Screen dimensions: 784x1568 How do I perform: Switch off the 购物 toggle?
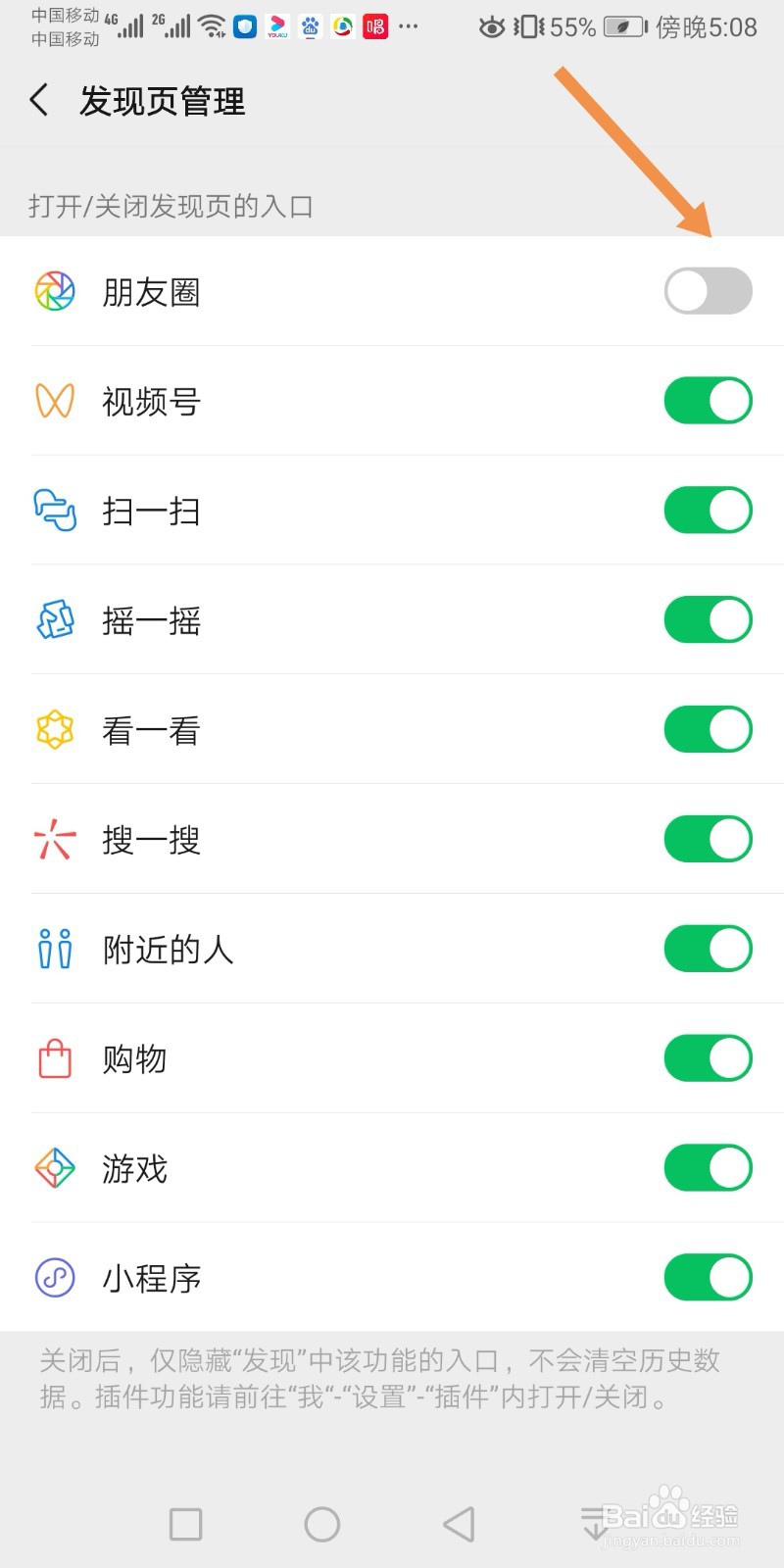(709, 1059)
